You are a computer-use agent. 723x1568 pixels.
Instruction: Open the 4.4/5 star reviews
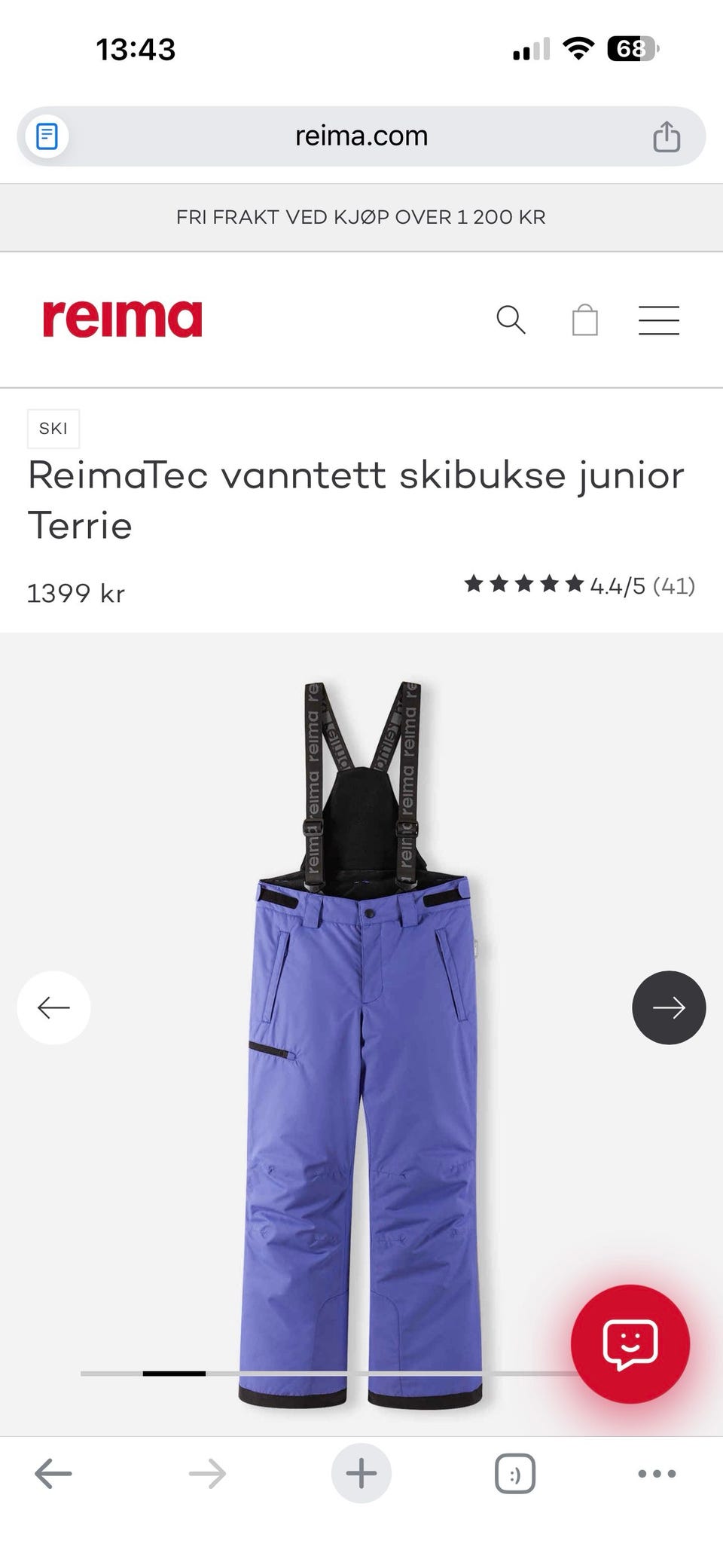[x=579, y=585]
